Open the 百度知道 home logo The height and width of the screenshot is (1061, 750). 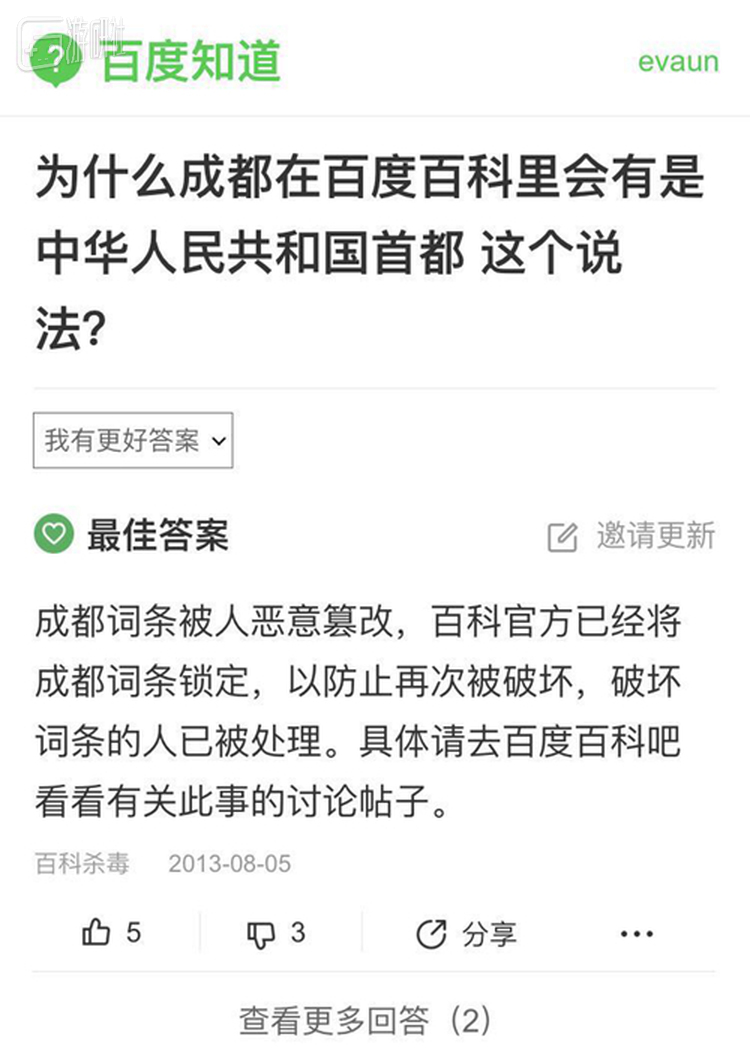point(155,60)
